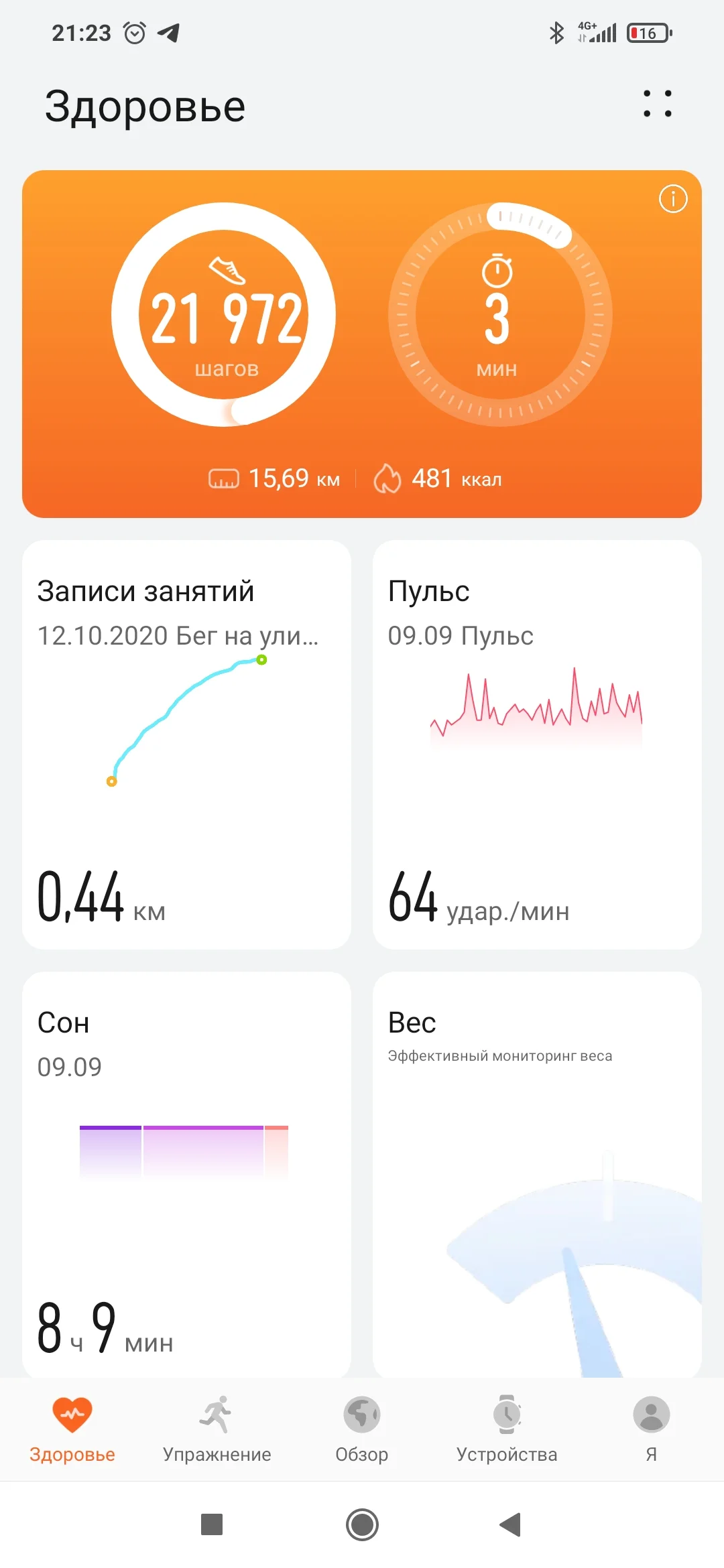724x1568 pixels.
Task: Open the Сон sleep chart
Action: click(184, 1153)
